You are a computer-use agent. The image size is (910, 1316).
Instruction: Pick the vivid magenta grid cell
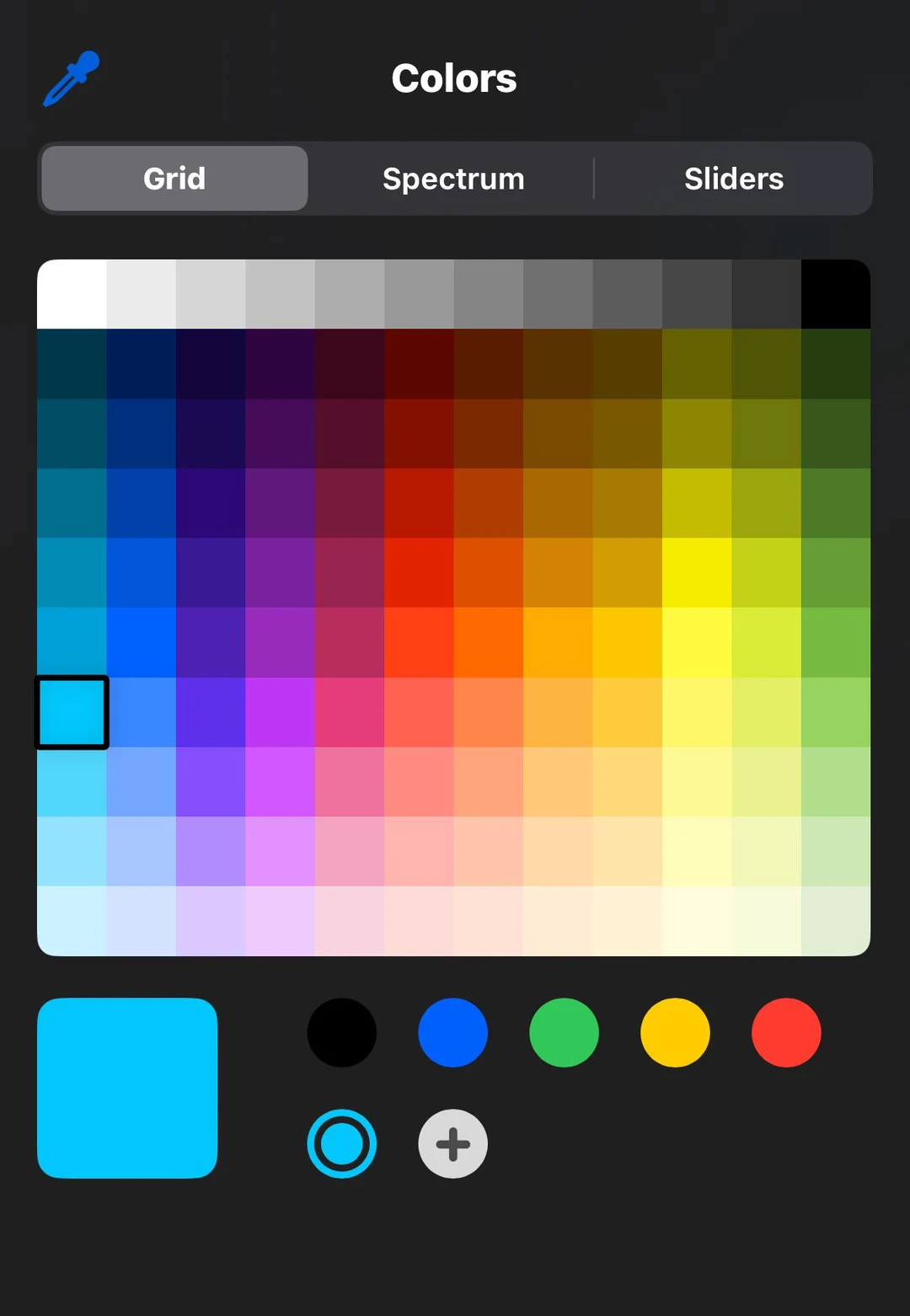tap(281, 712)
